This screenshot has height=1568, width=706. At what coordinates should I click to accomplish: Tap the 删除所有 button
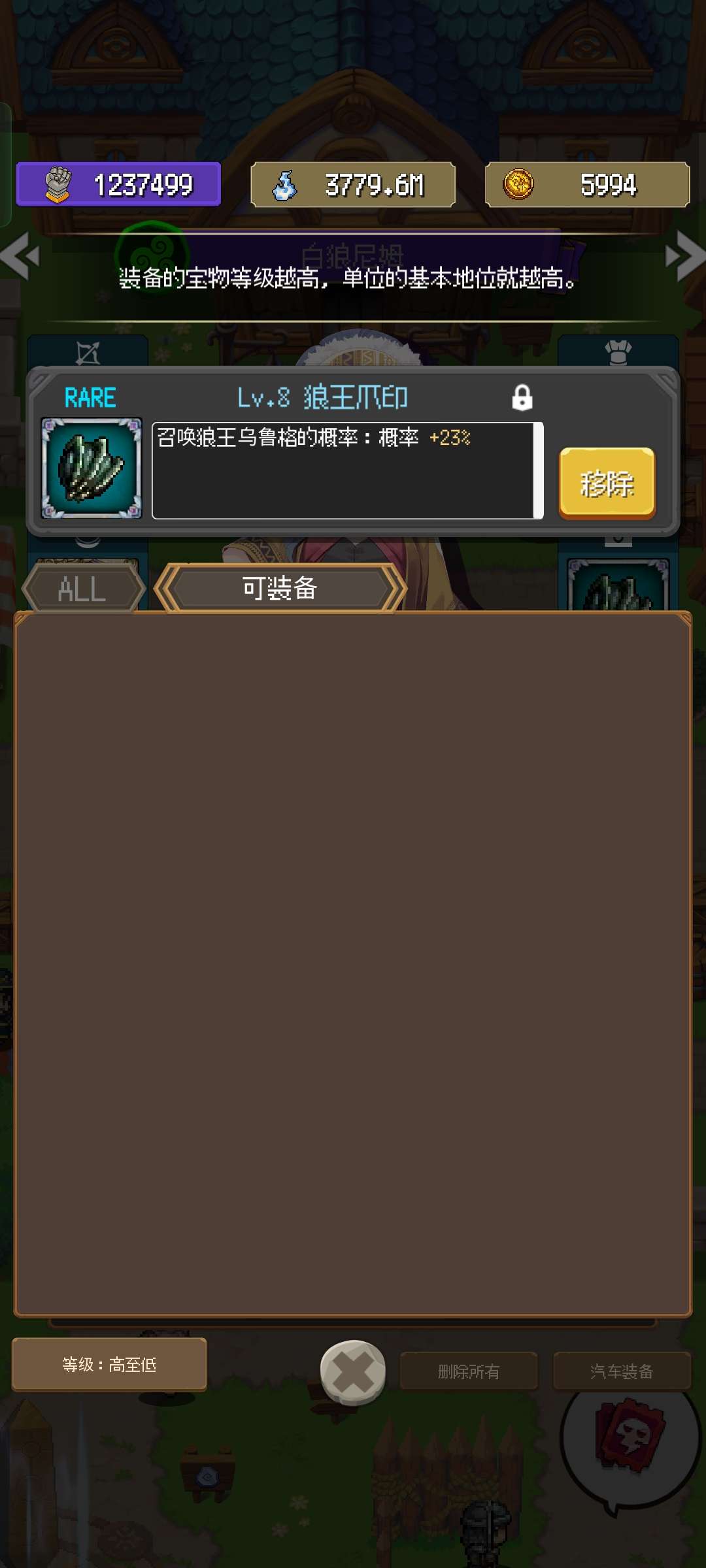point(469,1371)
